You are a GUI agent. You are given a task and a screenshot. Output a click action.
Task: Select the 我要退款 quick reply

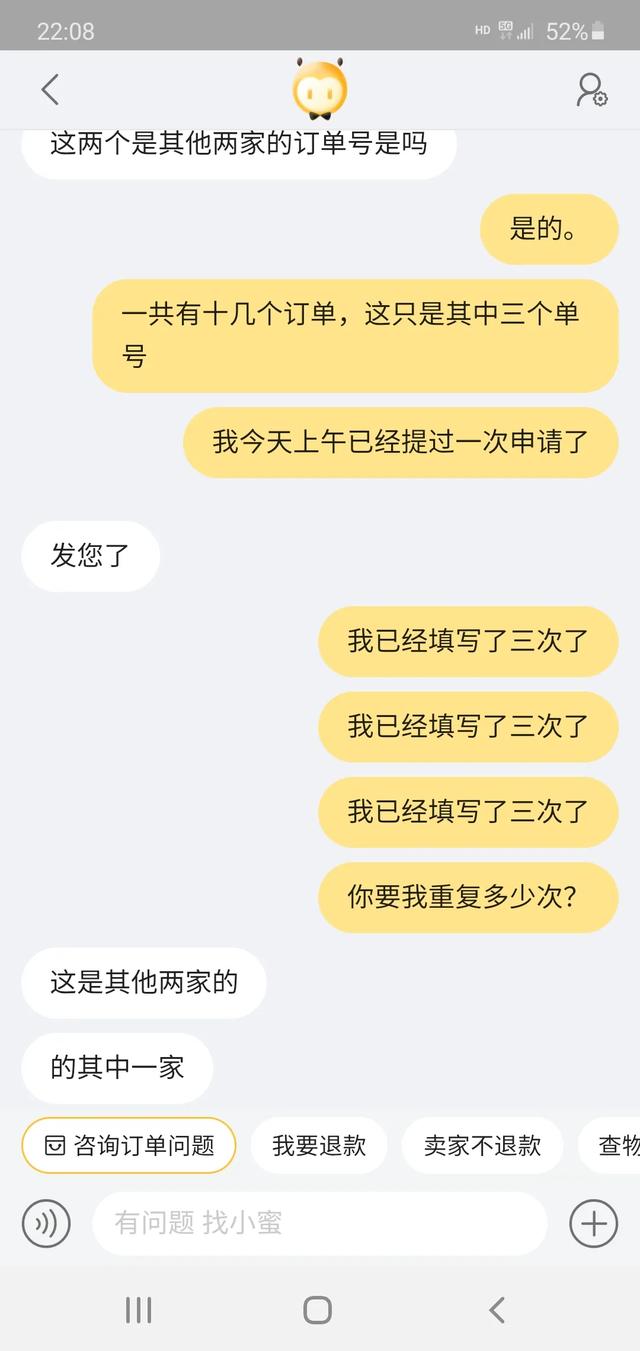[319, 1145]
